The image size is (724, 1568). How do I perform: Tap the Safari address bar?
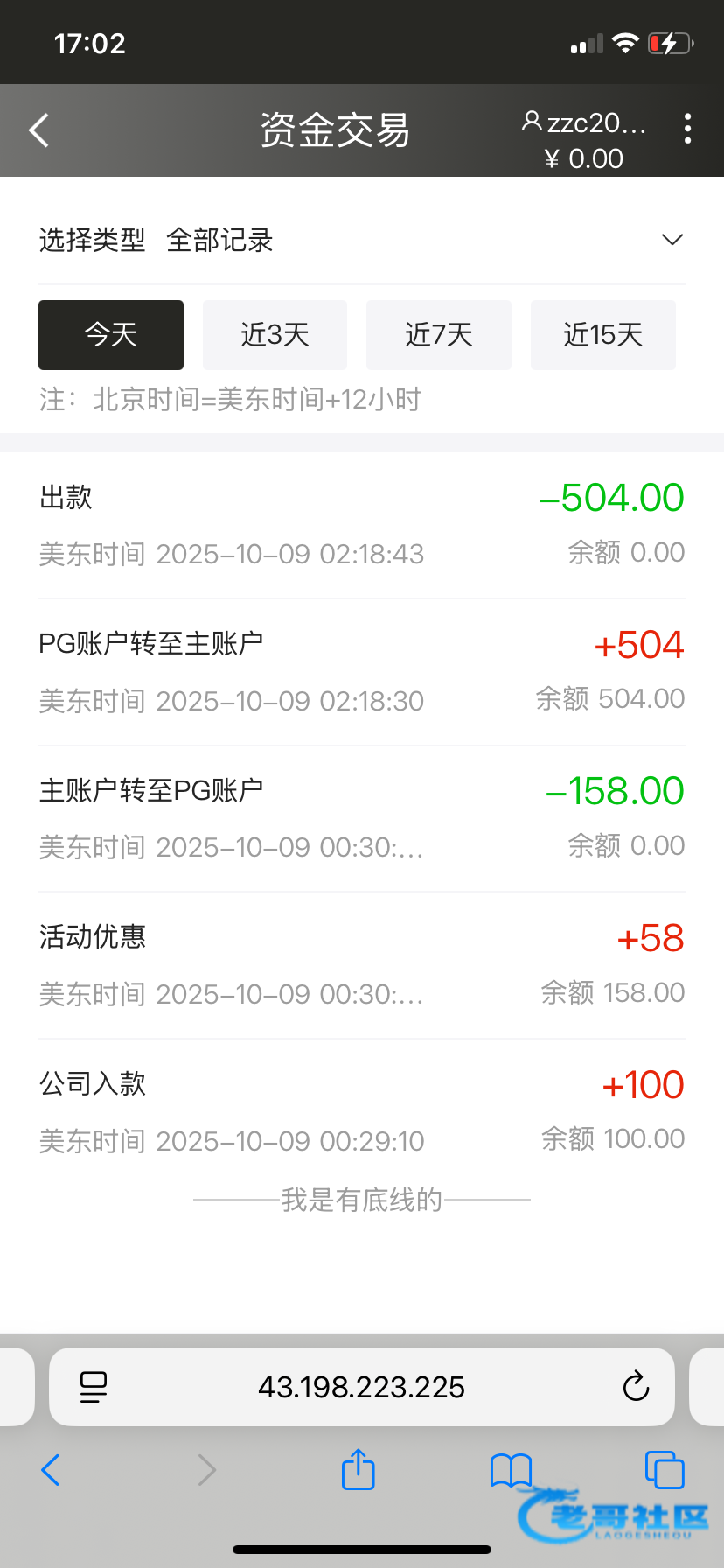pyautogui.click(x=362, y=1387)
